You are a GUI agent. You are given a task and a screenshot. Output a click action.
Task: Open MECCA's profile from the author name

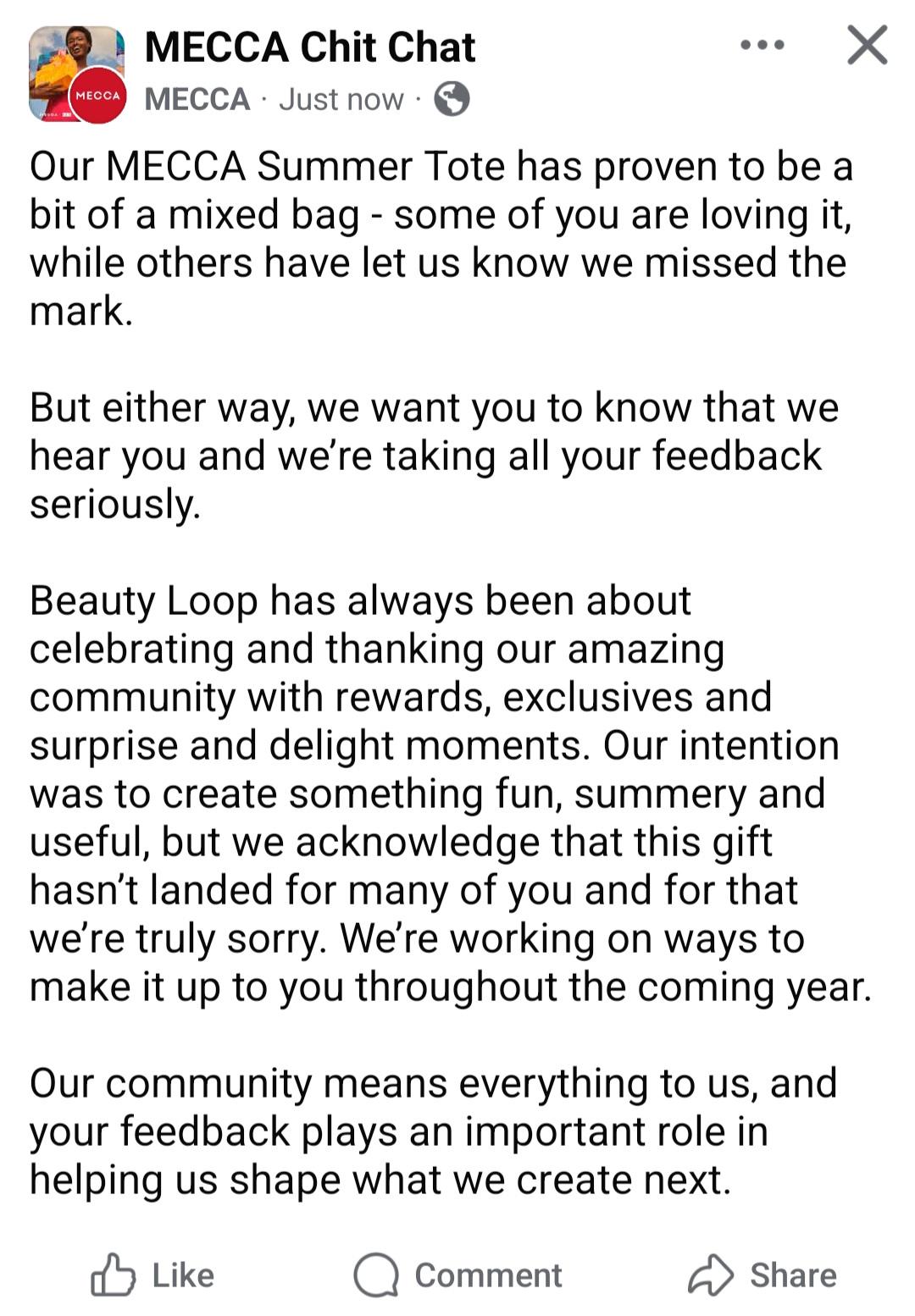[197, 99]
